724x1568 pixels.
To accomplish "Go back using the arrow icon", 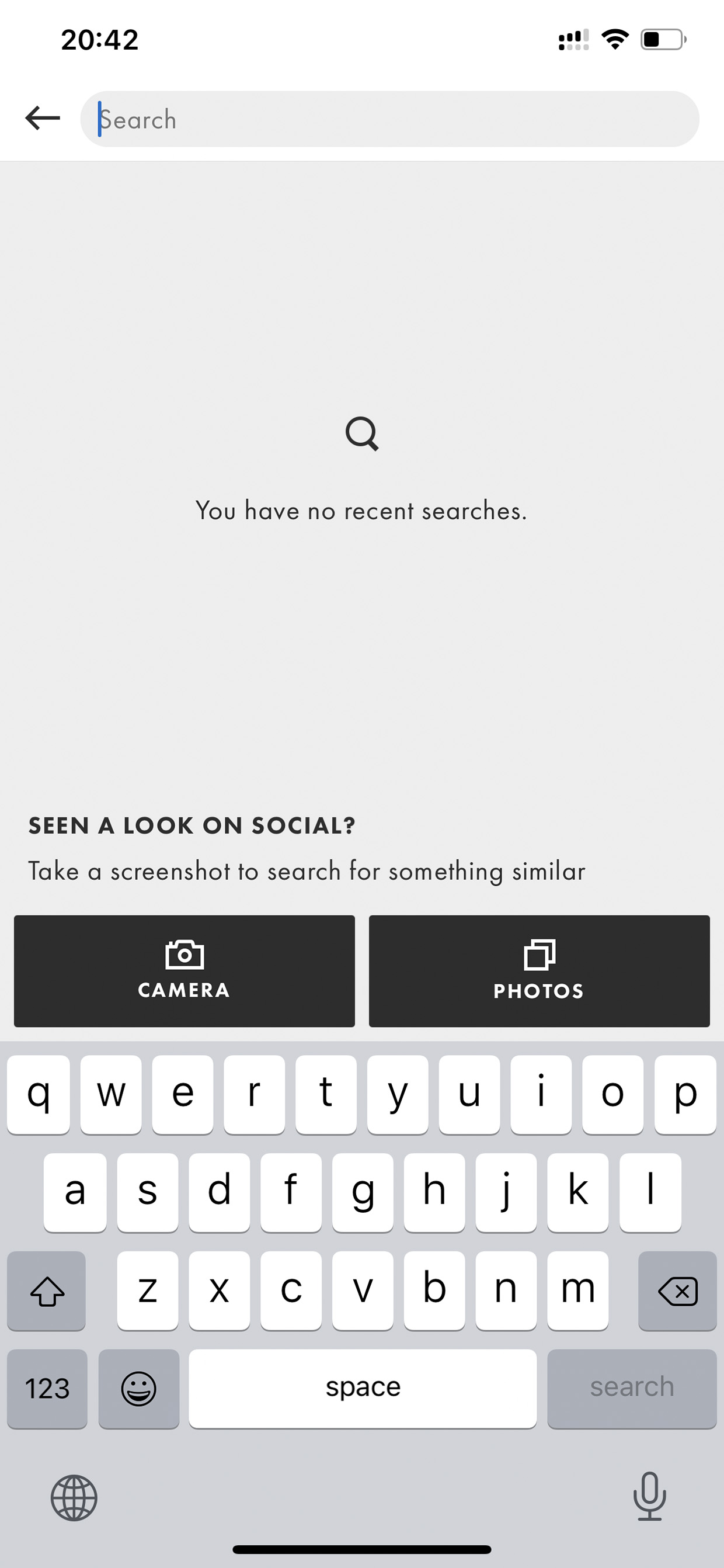I will click(43, 118).
